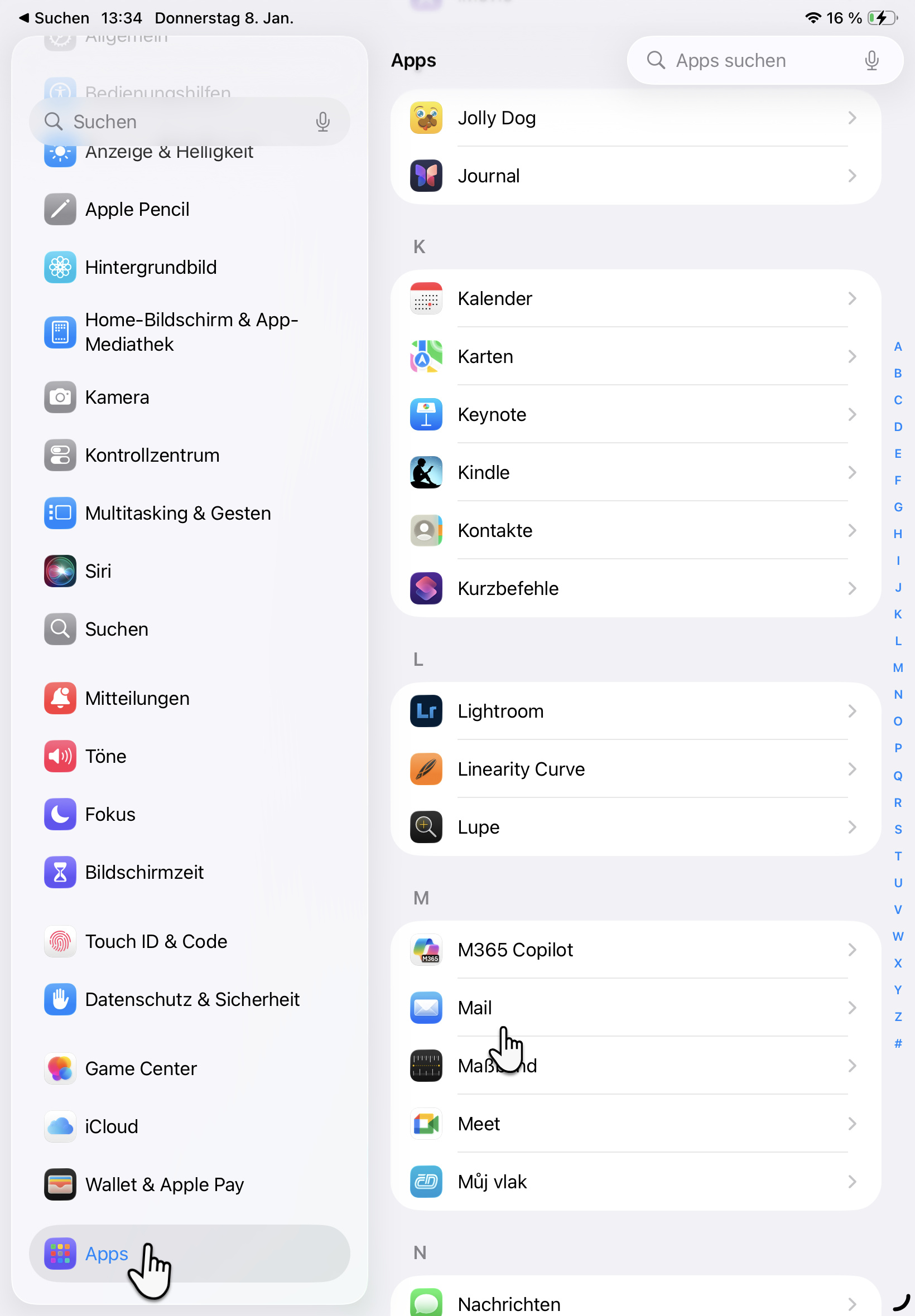Viewport: 915px width, 1316px height.
Task: Open Keynote app settings
Action: click(x=635, y=414)
